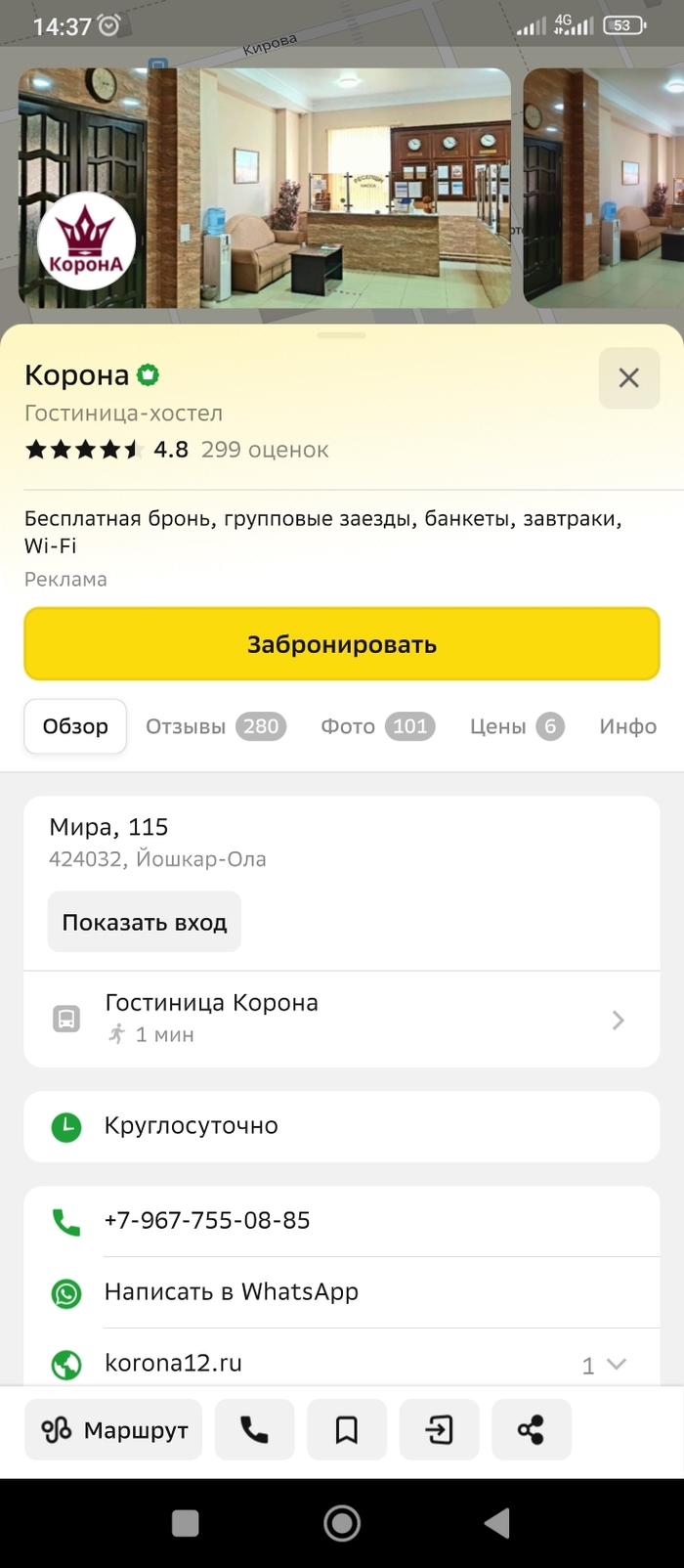
Task: Go to the Инфо tab
Action: point(627,726)
